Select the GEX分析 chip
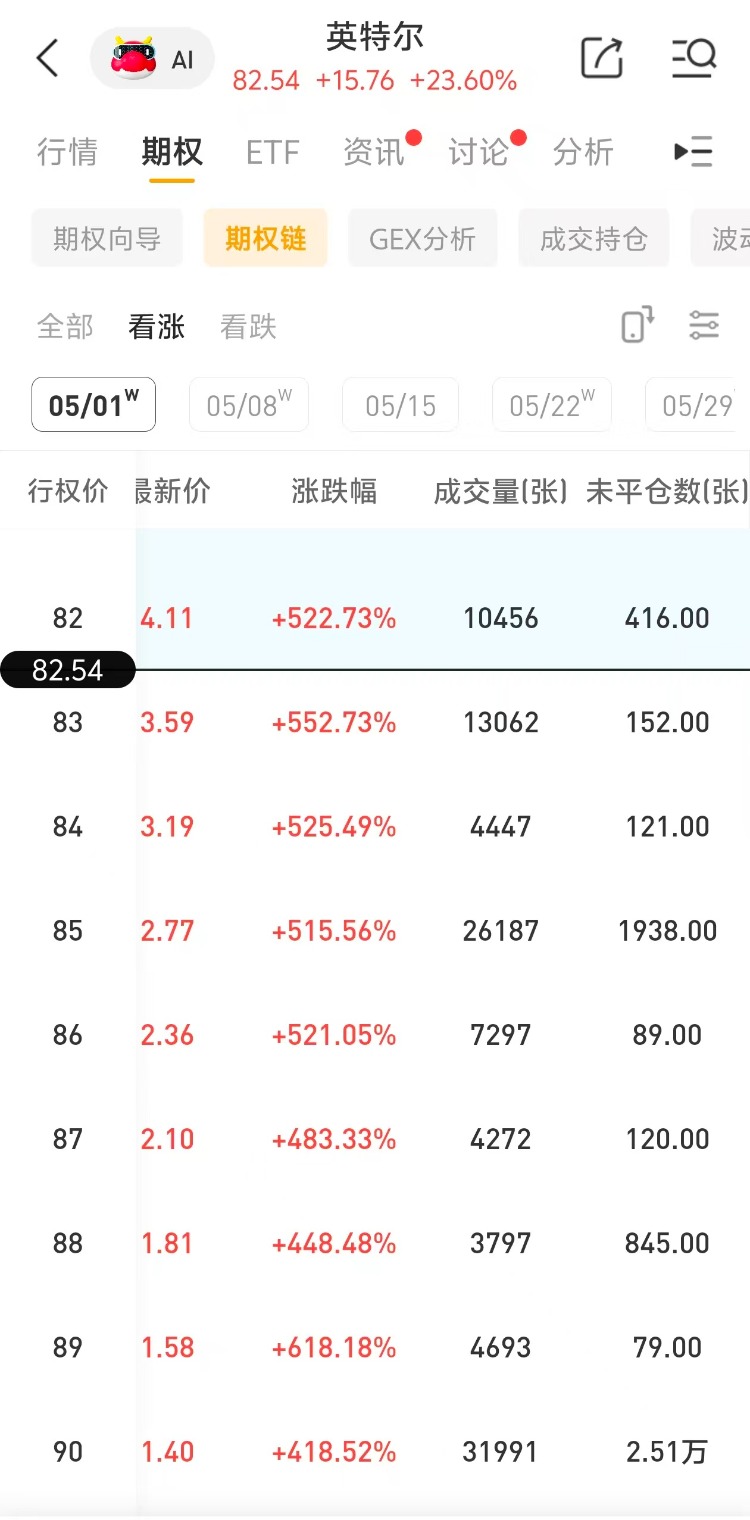The image size is (750, 1520). 422,239
